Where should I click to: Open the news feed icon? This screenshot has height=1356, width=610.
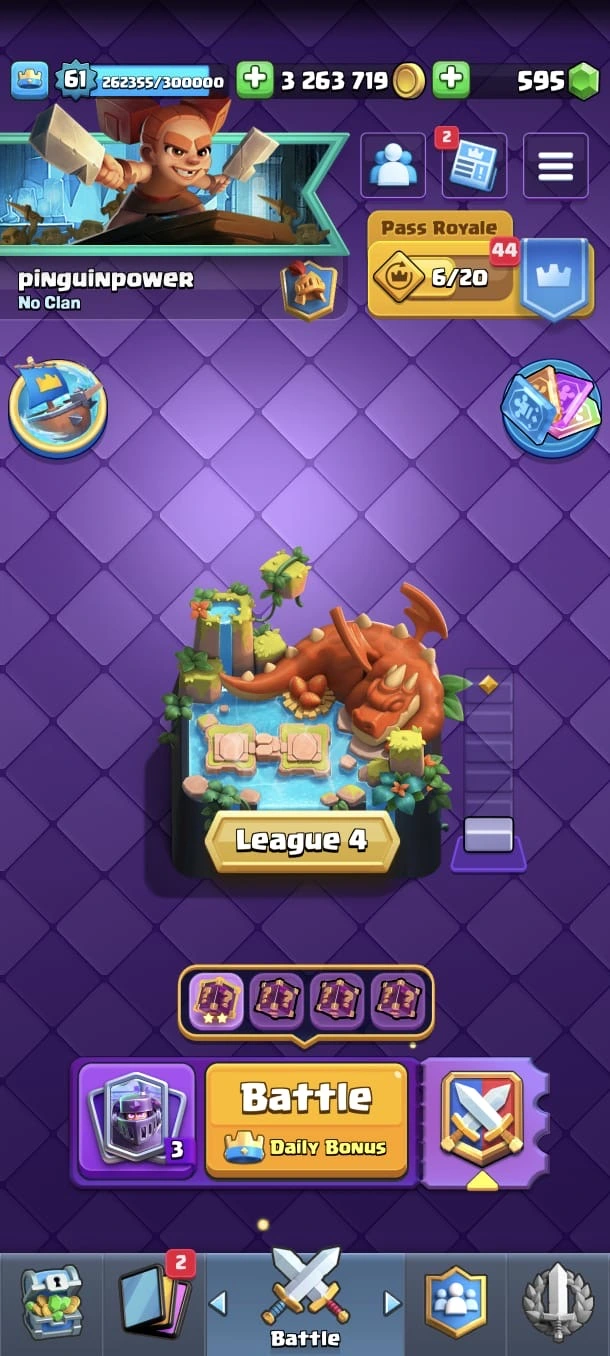click(473, 166)
